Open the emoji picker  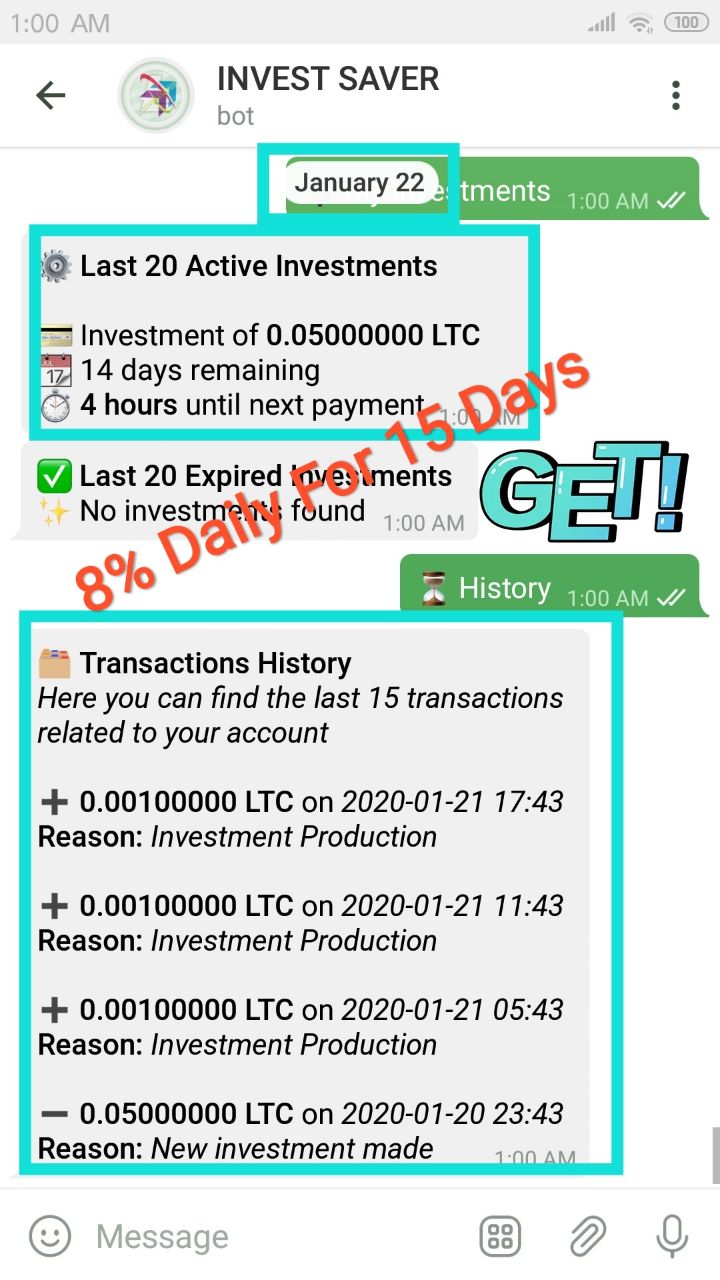point(50,1237)
